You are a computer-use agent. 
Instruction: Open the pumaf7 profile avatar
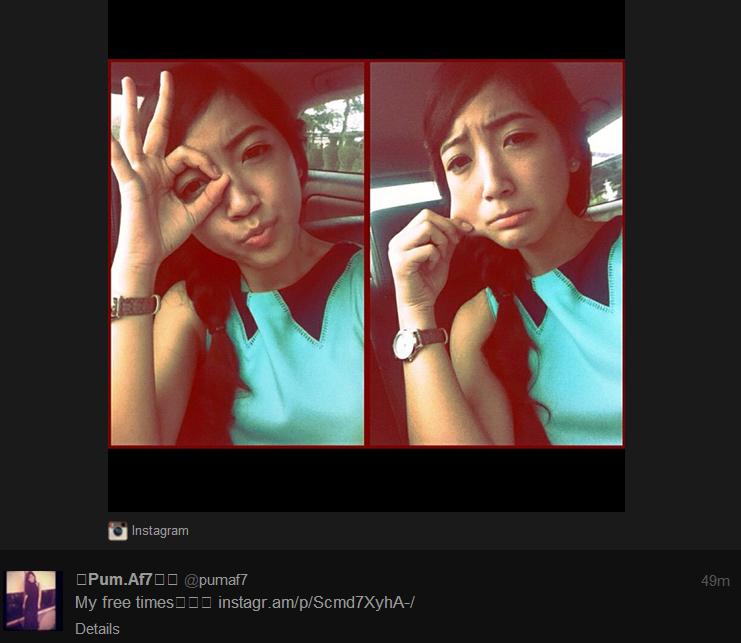click(x=34, y=600)
